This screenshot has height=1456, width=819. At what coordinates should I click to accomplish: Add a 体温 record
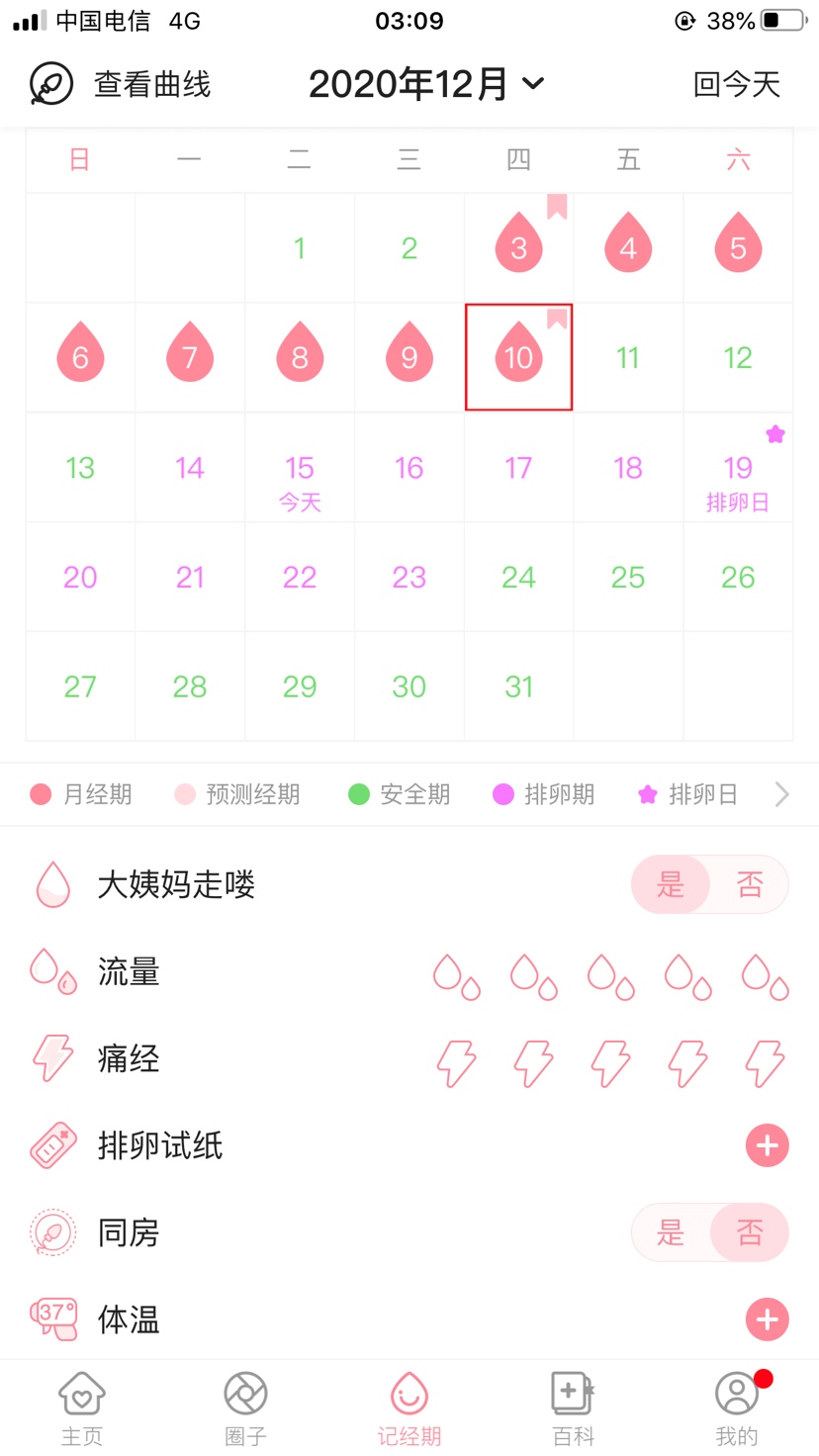[x=767, y=1319]
